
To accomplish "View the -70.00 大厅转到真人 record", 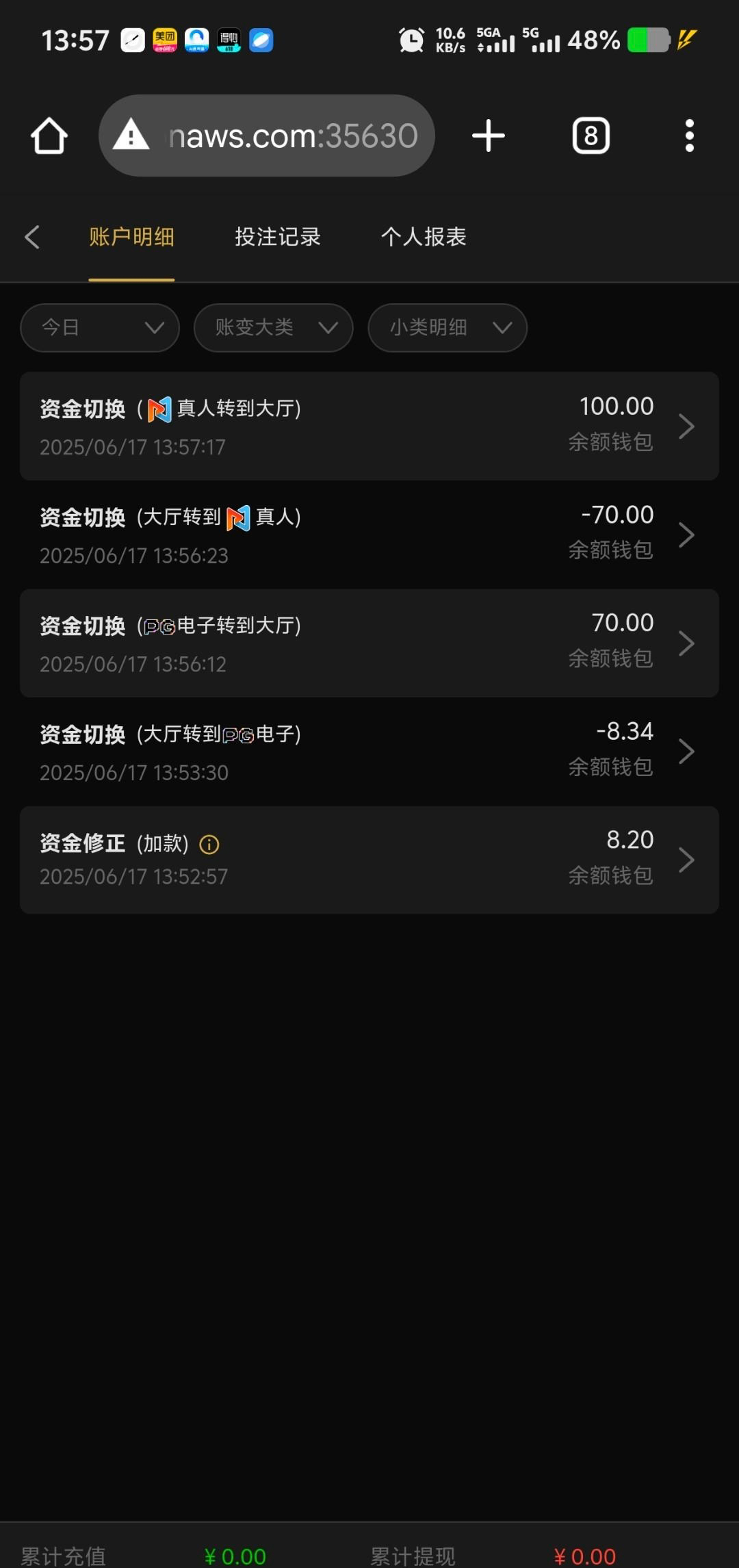I will click(369, 535).
